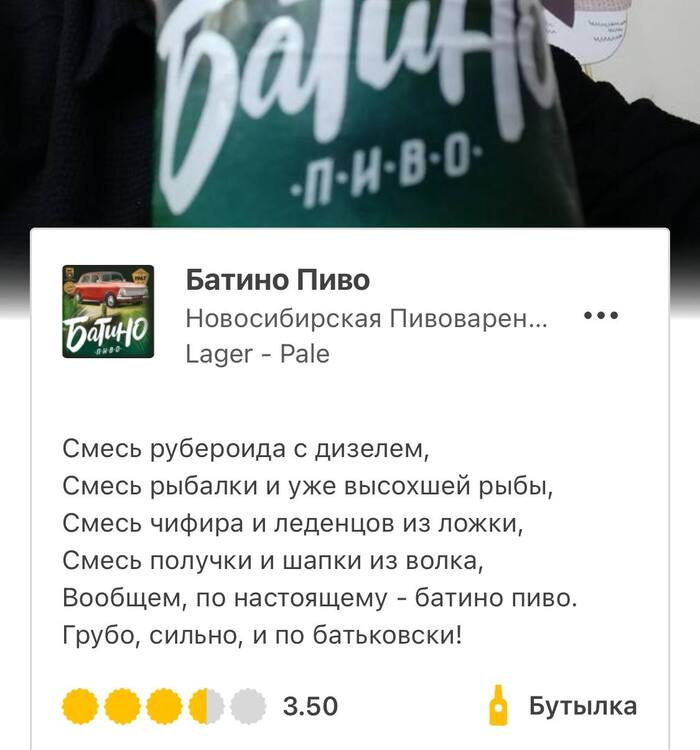Screen dimensions: 700x750
Task: Open the three-dot overflow menu
Action: 600,316
